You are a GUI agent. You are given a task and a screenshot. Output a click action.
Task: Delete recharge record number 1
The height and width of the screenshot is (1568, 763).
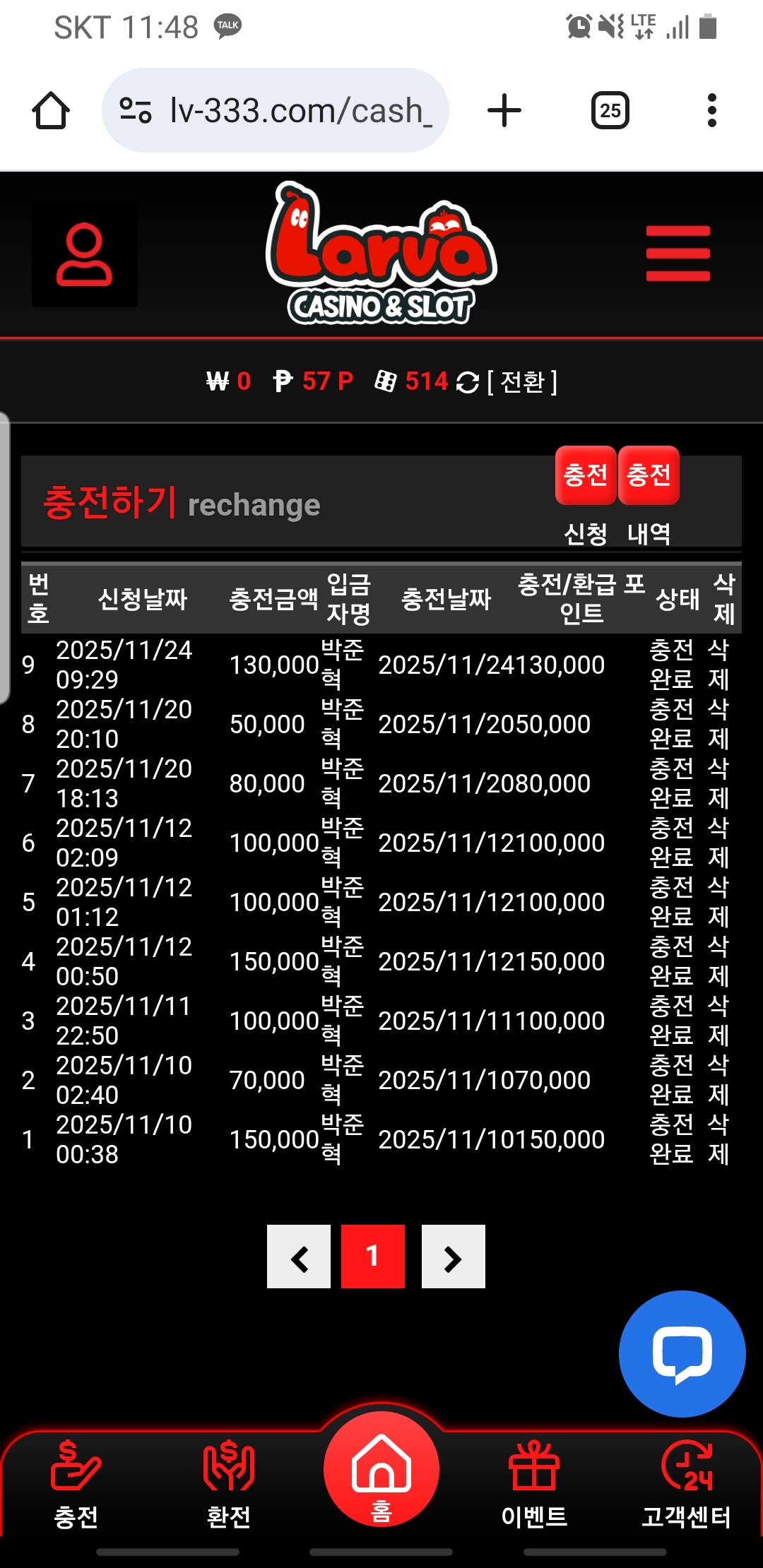pos(718,1139)
